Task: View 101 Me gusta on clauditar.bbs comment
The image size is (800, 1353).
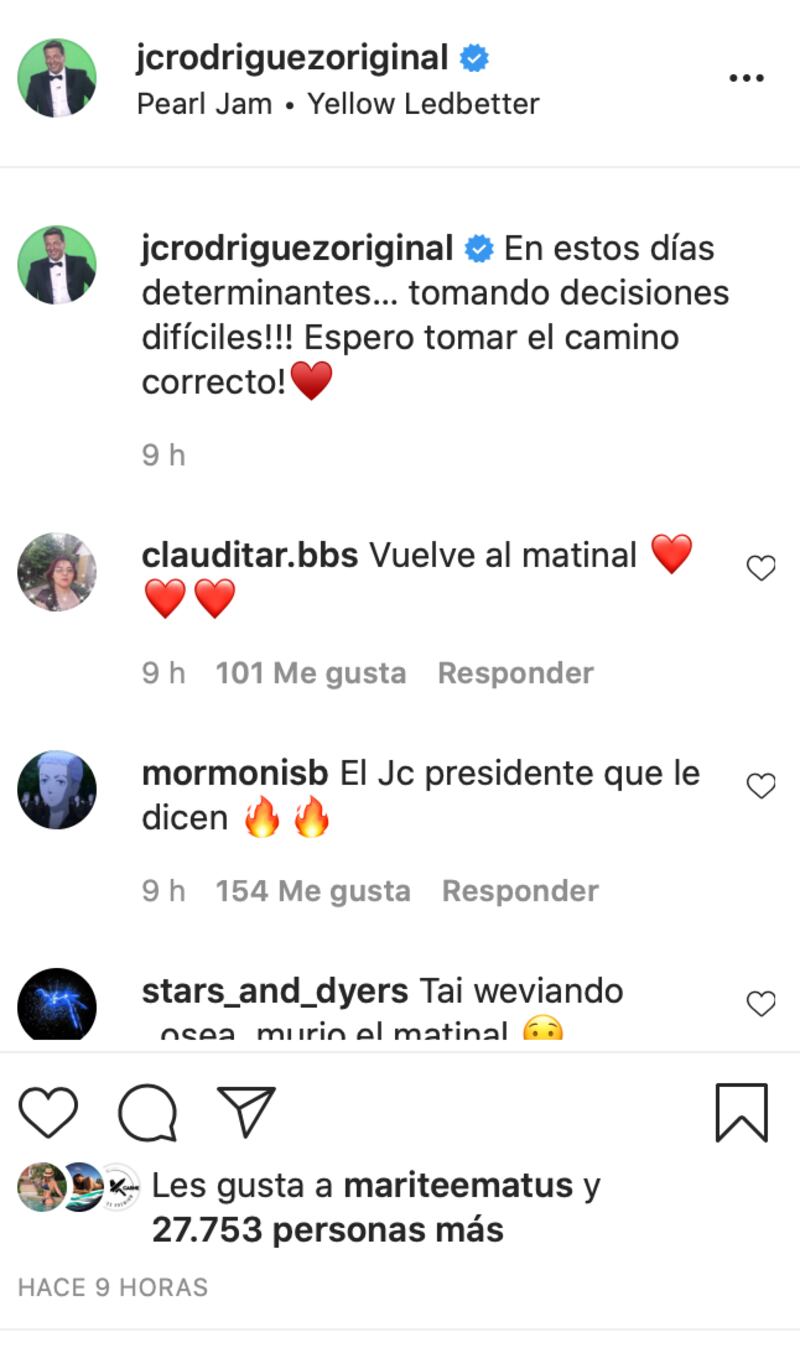Action: pyautogui.click(x=310, y=673)
